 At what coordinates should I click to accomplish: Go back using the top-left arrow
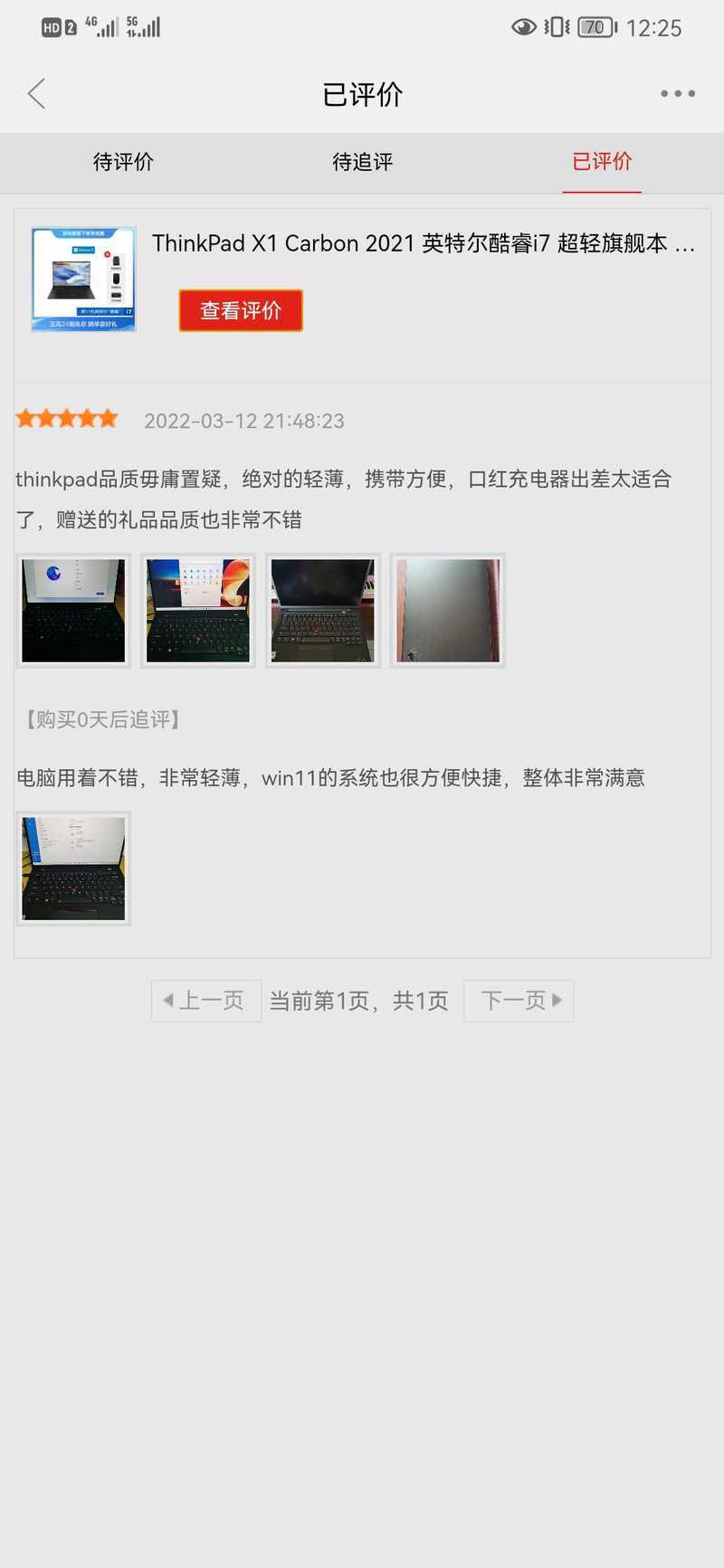point(36,94)
